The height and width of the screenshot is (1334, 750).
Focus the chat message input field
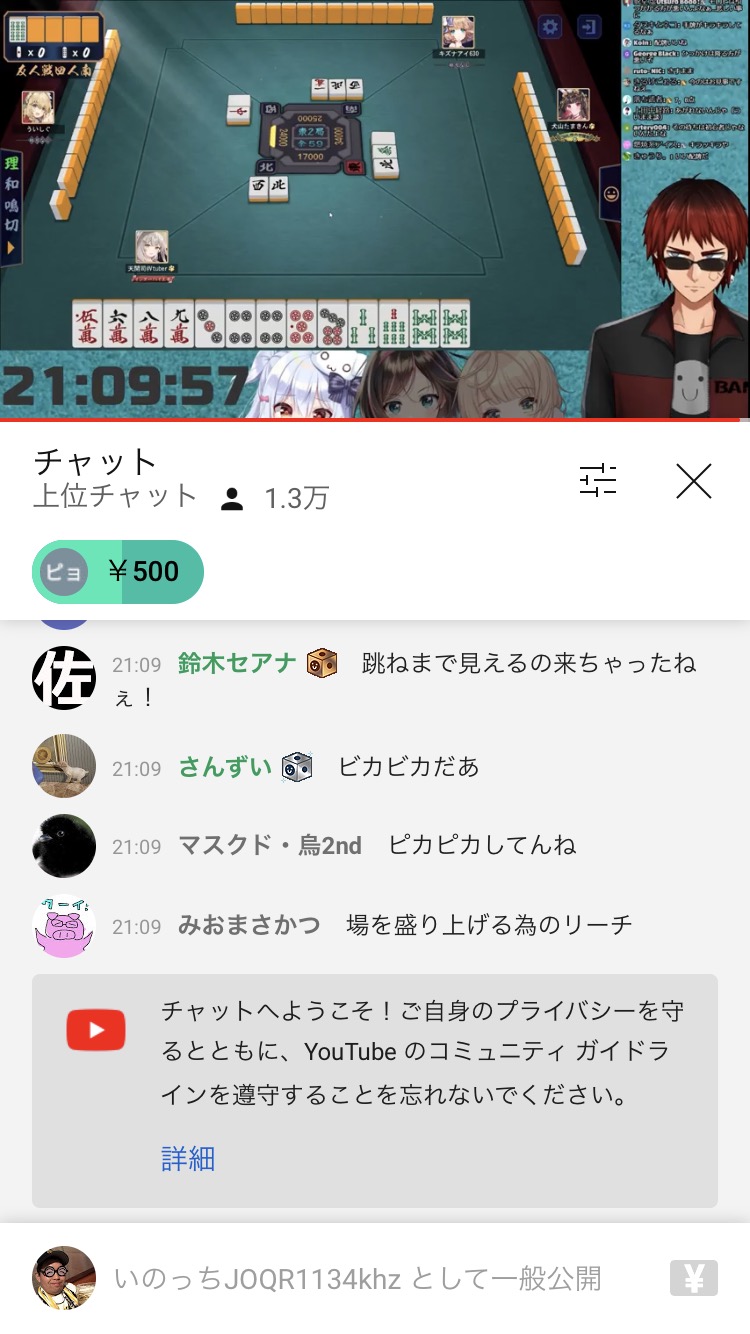pos(357,1278)
